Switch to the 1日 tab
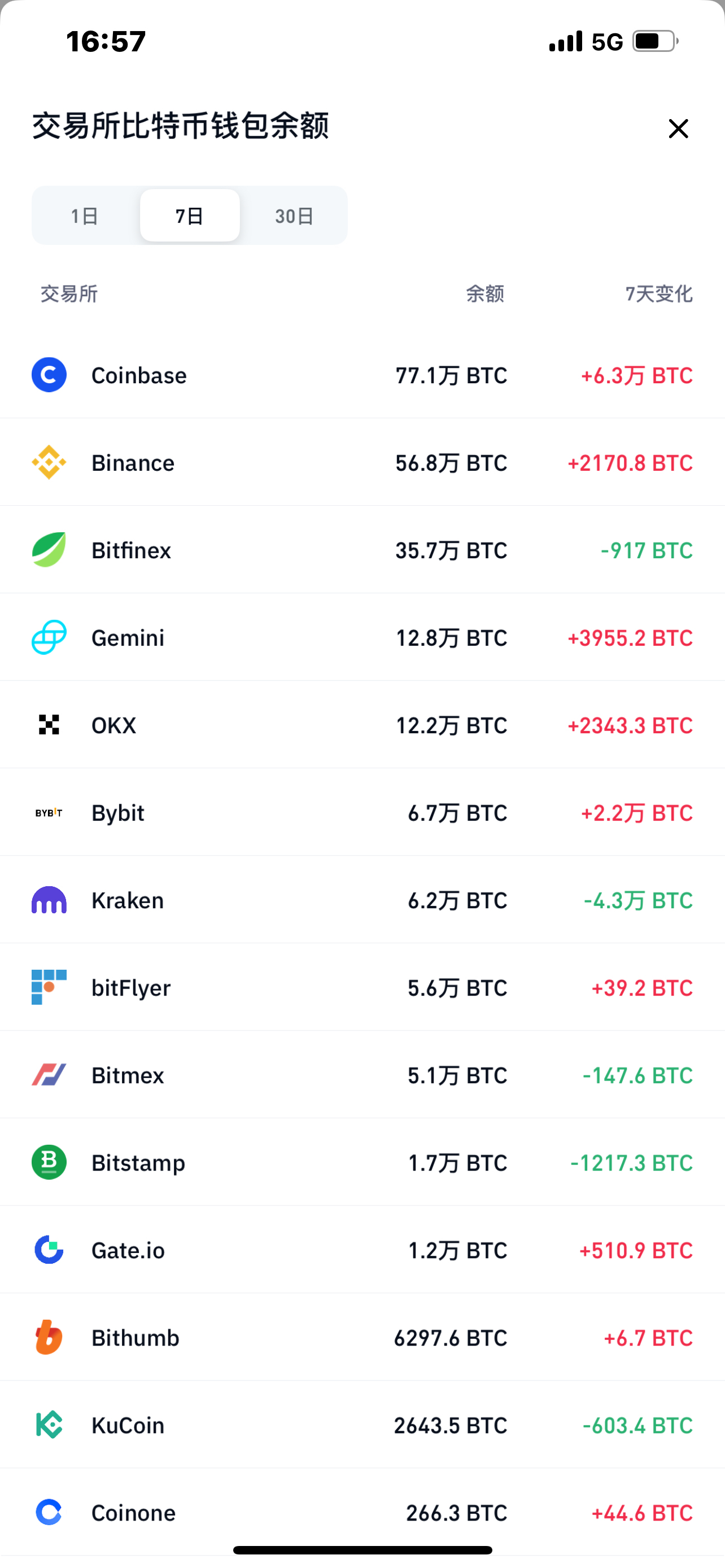This screenshot has height=1568, width=725. [85, 216]
